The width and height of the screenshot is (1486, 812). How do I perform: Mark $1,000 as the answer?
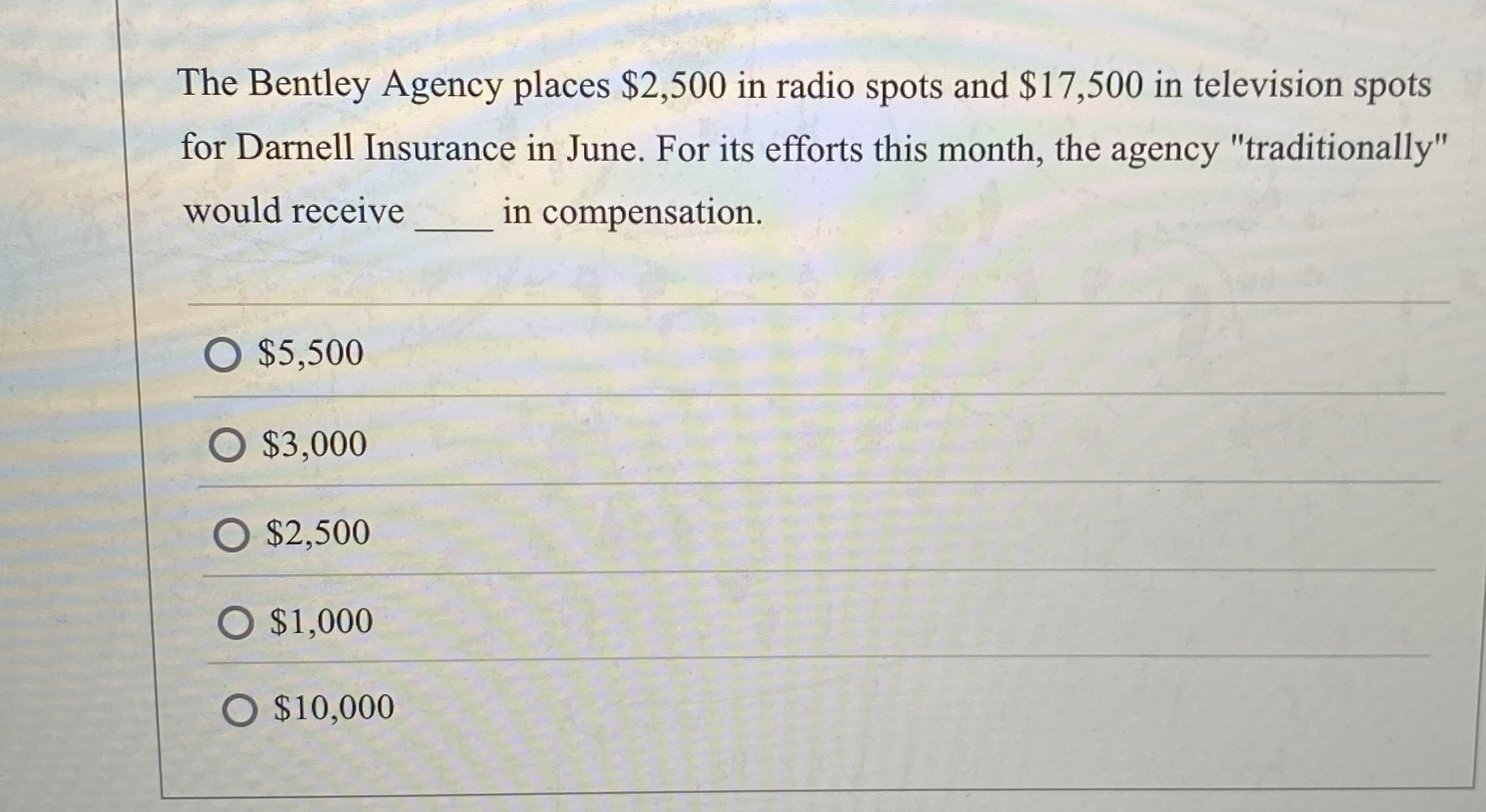[x=235, y=623]
